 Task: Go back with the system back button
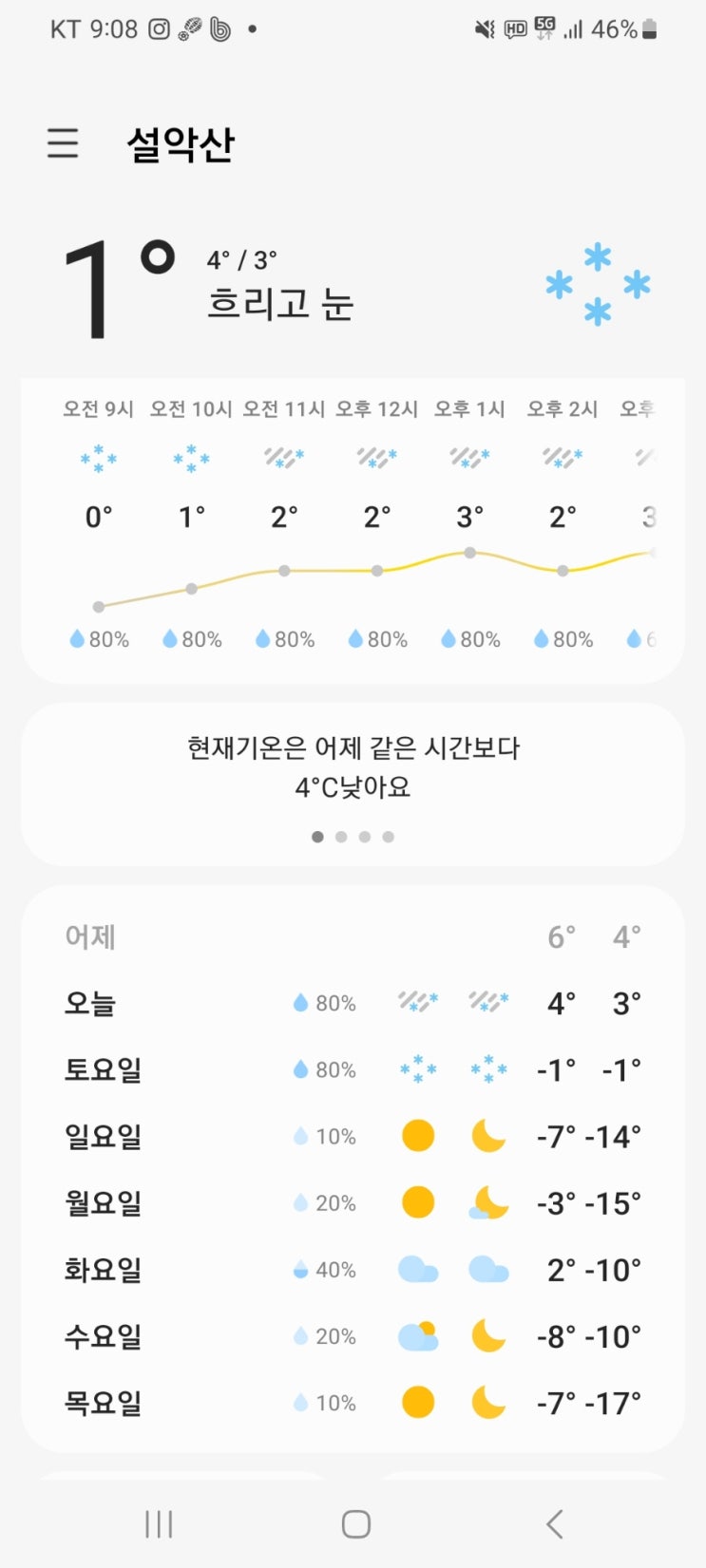click(x=555, y=1524)
